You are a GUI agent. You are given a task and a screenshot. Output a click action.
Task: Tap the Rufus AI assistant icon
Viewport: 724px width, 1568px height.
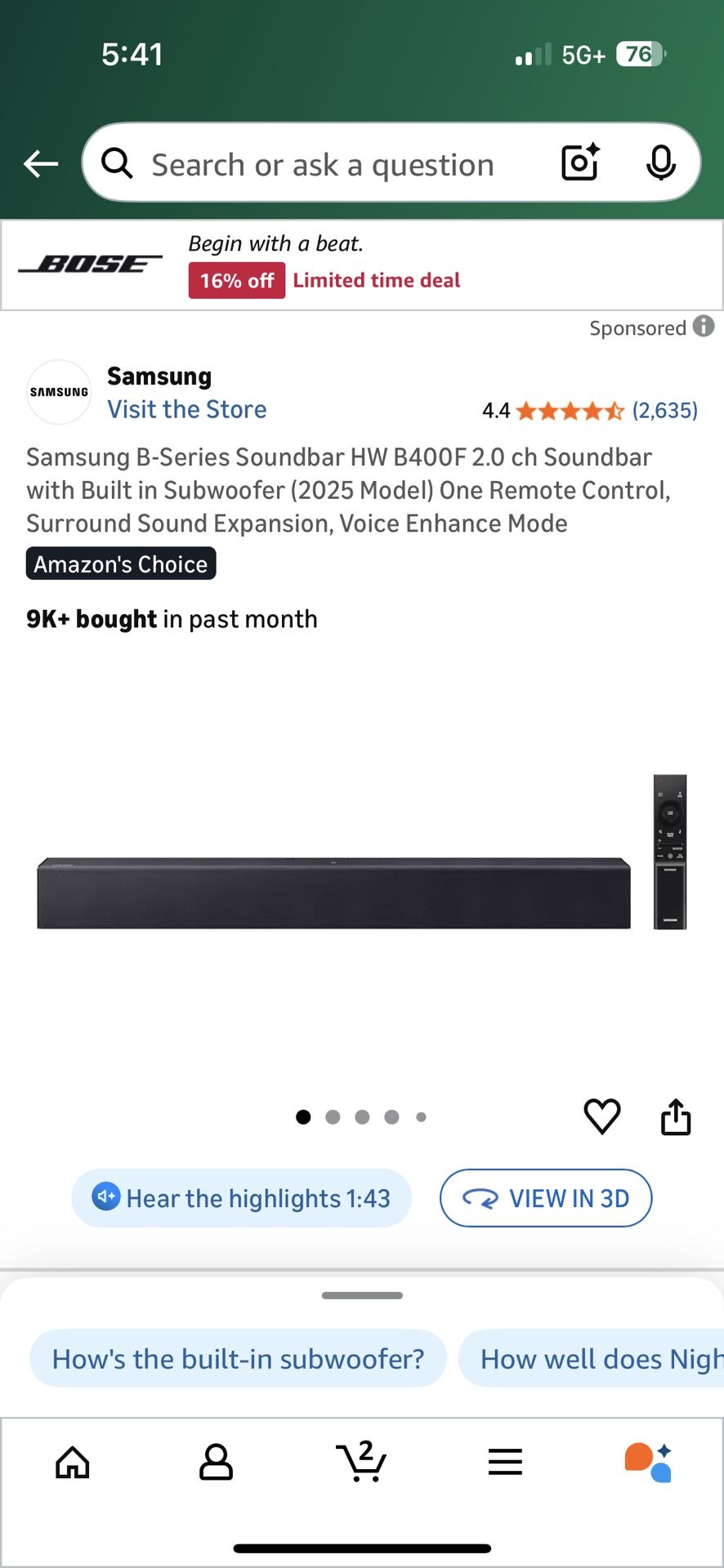tap(647, 1462)
